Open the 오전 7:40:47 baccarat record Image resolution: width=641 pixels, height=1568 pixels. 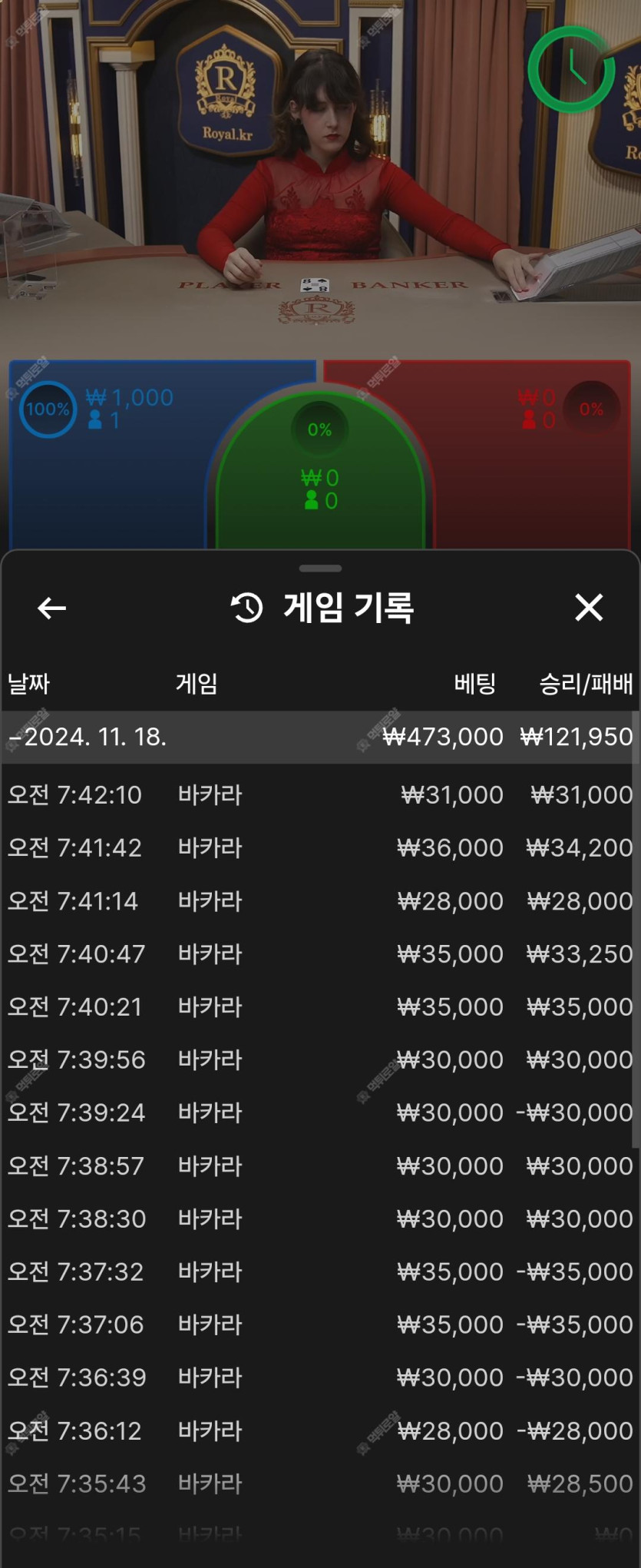[x=319, y=953]
